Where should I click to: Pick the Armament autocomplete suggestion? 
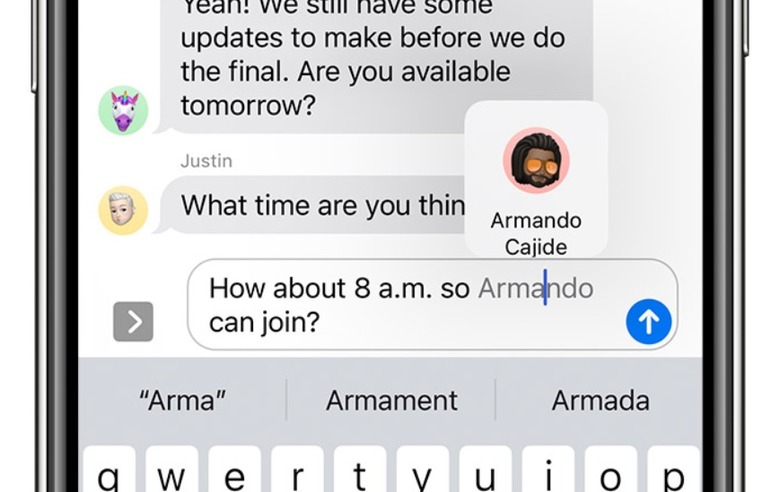point(391,401)
